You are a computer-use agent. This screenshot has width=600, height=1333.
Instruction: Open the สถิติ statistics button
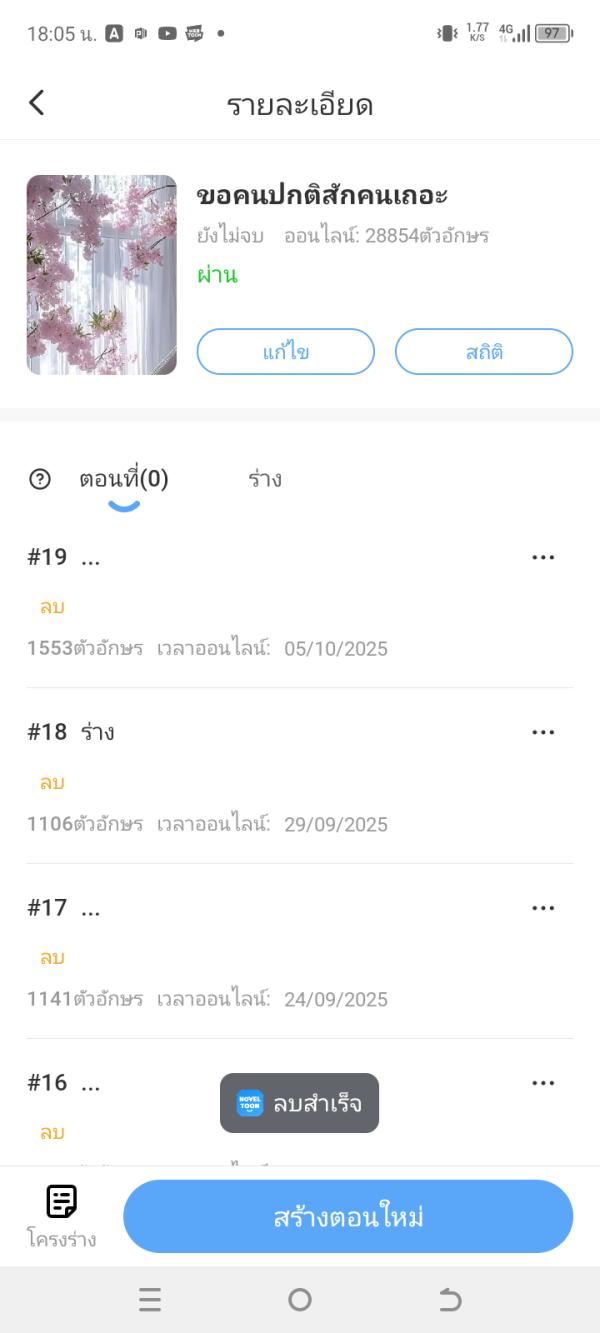[484, 352]
